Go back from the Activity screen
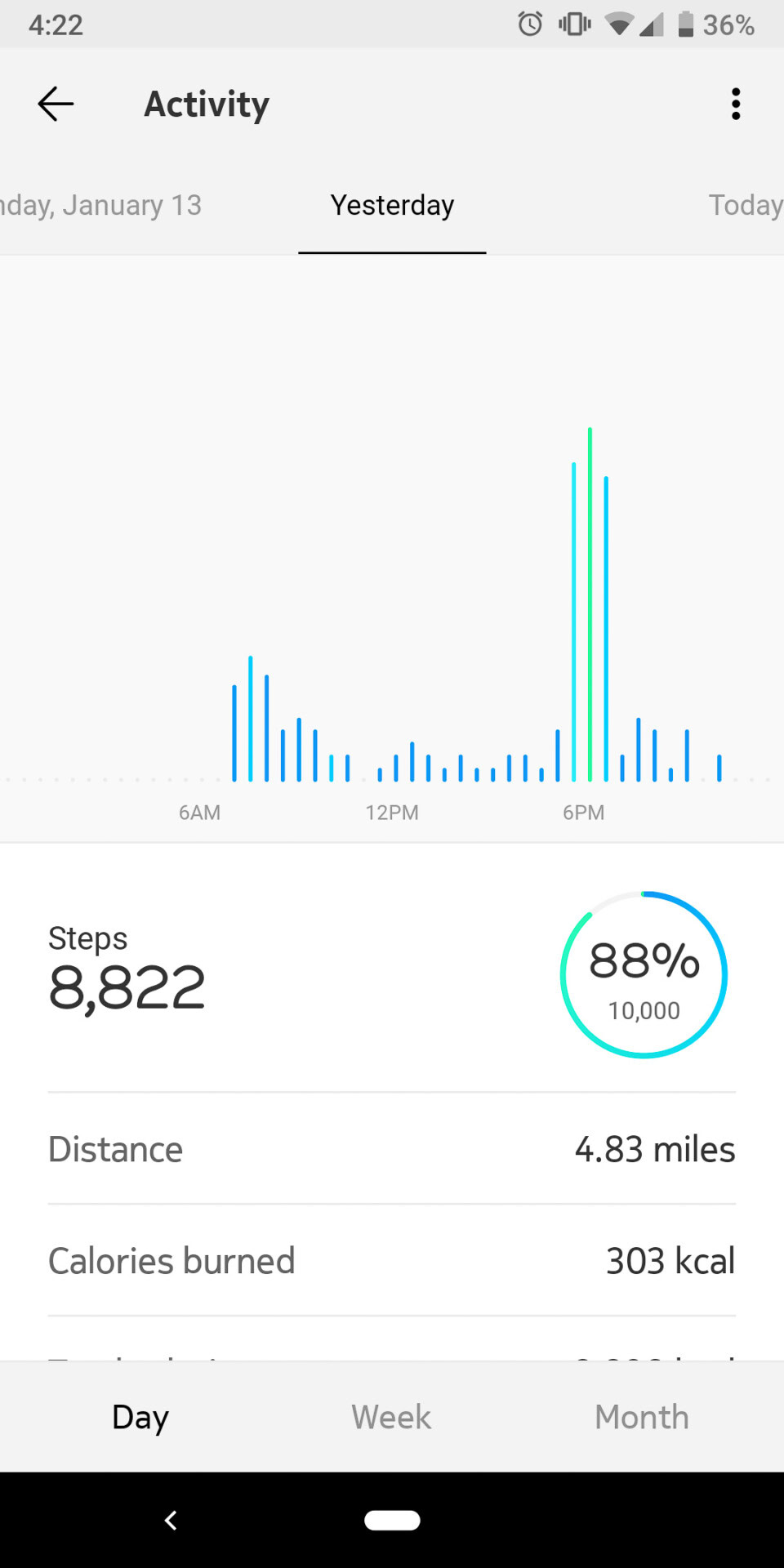Viewport: 784px width, 1568px height. click(56, 105)
